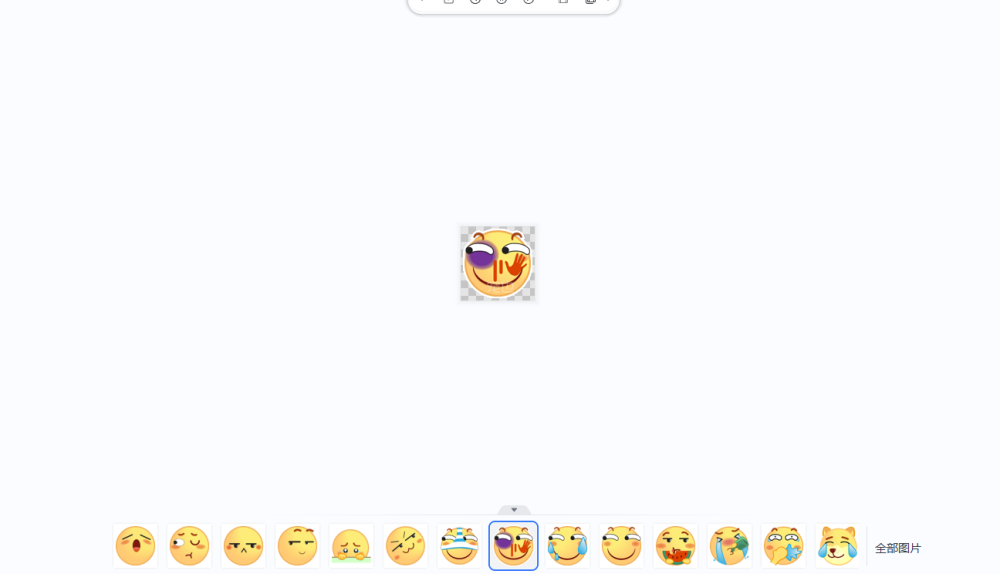Collapse the thumbnail strip with the down arrow
Viewport: 1000px width, 574px height.
click(x=514, y=510)
